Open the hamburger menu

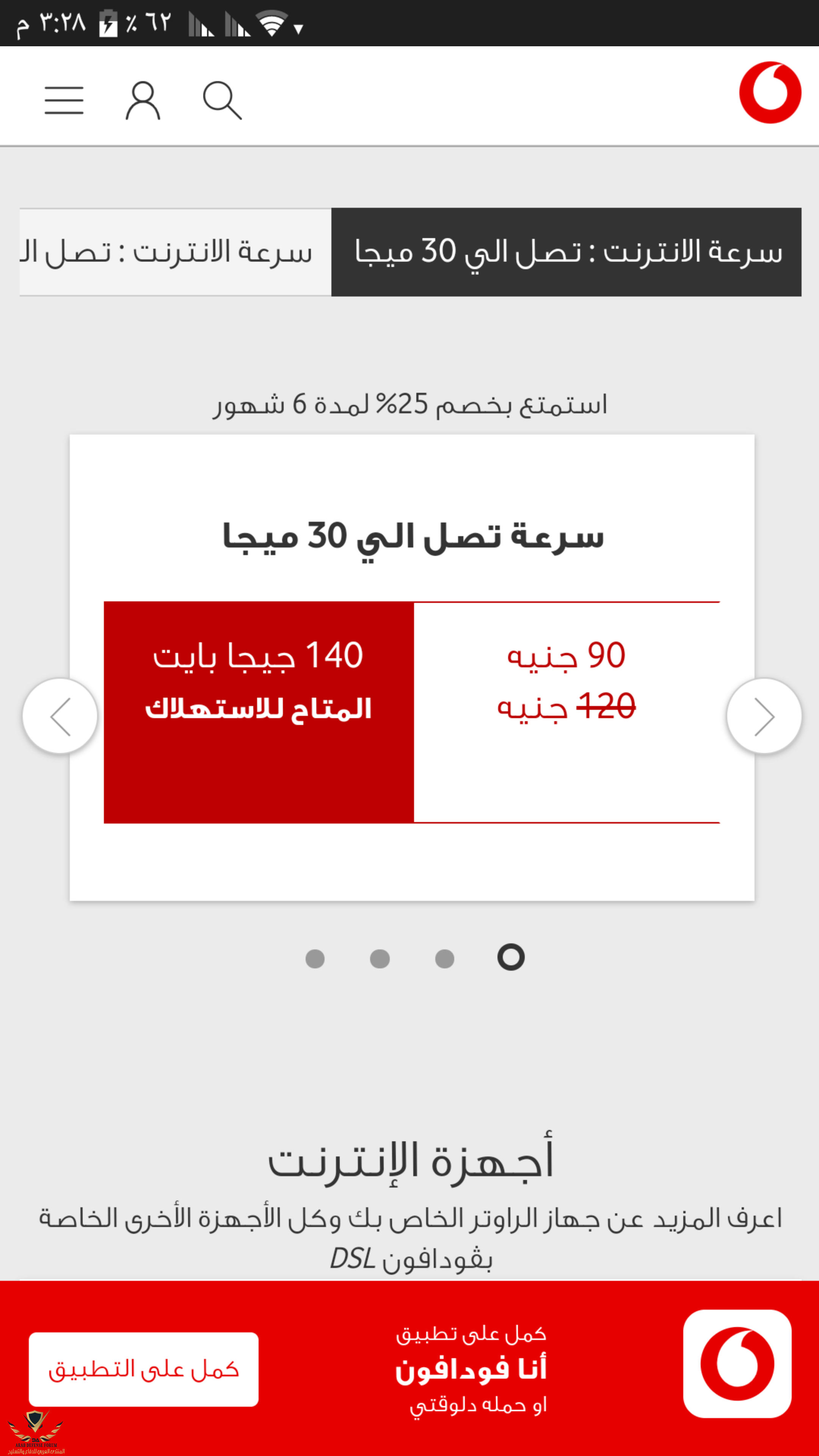pyautogui.click(x=64, y=100)
